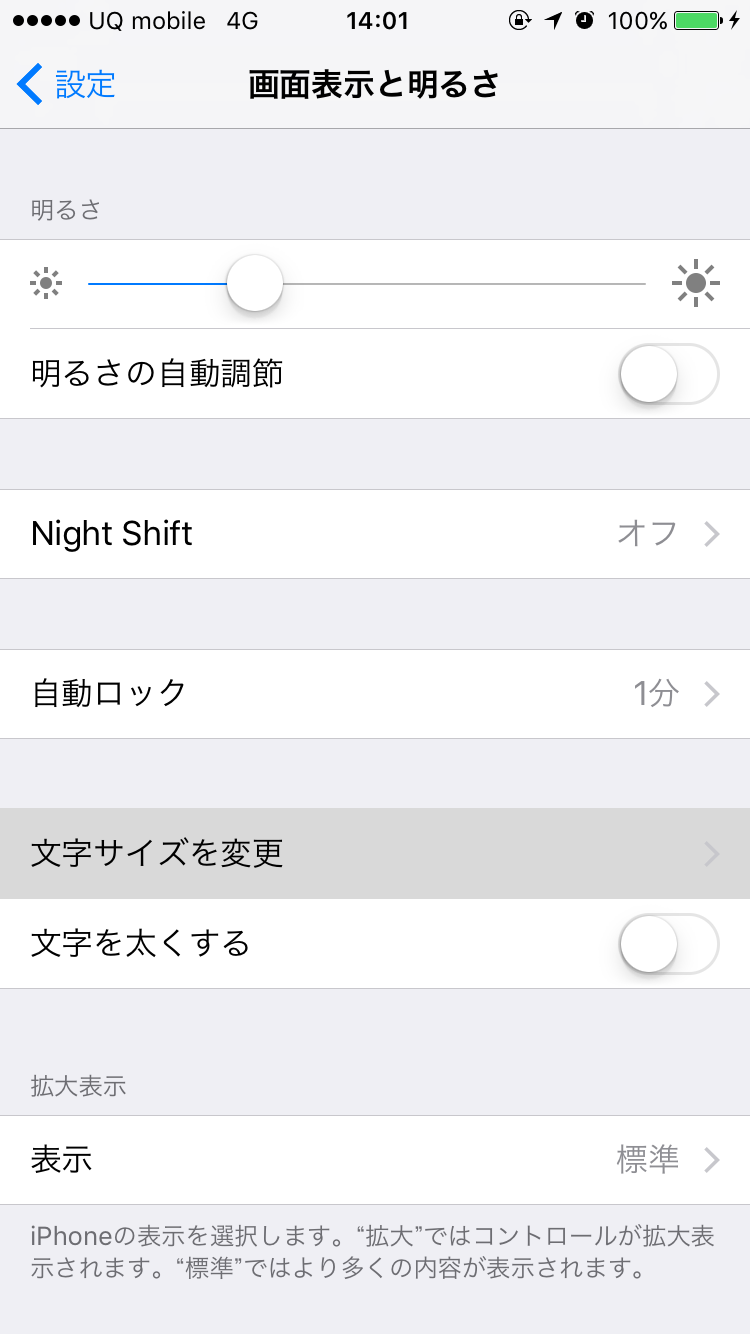Open 表示 zoom display options
The width and height of the screenshot is (750, 1334).
click(x=712, y=1160)
